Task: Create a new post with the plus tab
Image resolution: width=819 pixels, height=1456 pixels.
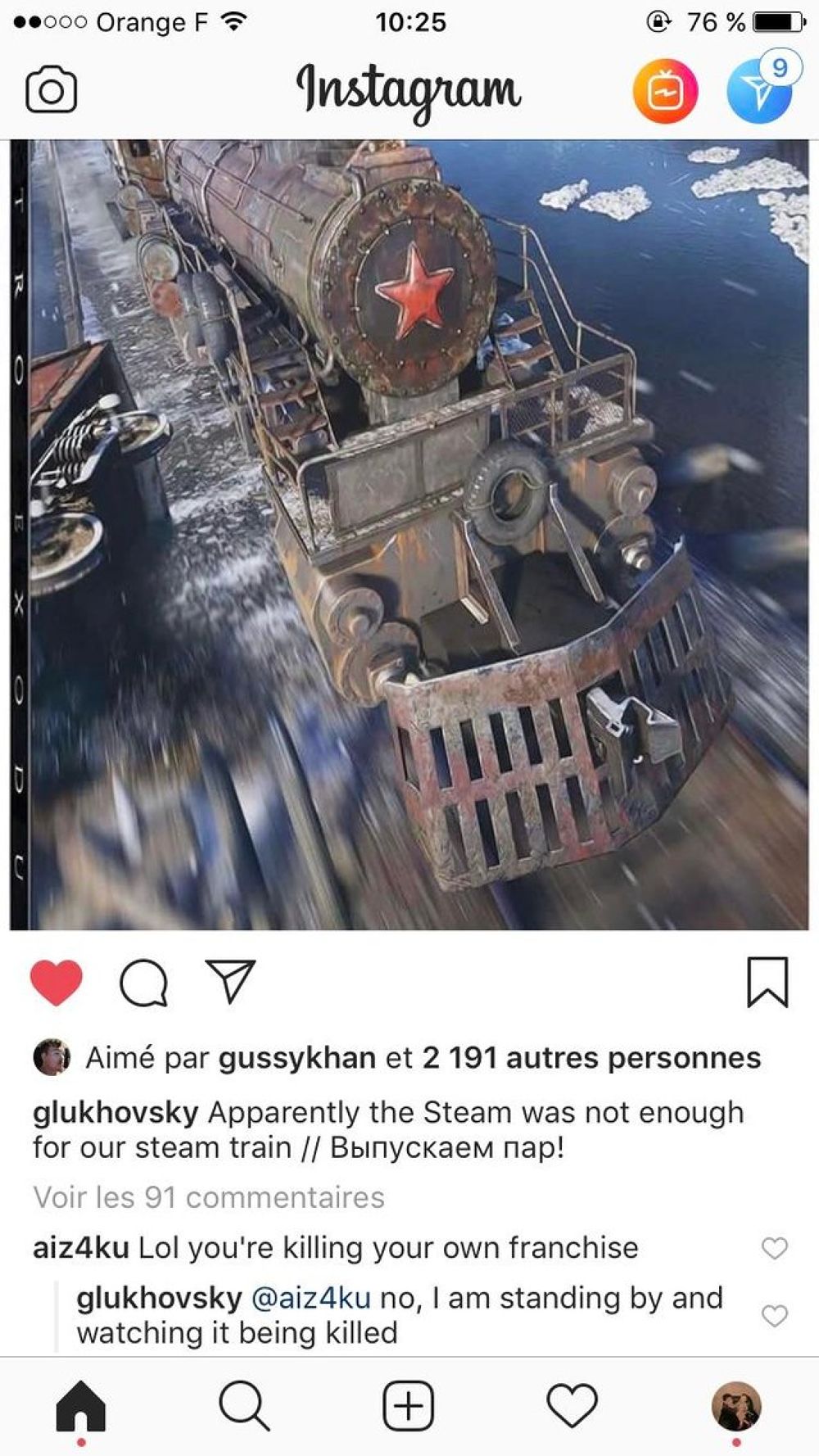Action: [409, 1406]
